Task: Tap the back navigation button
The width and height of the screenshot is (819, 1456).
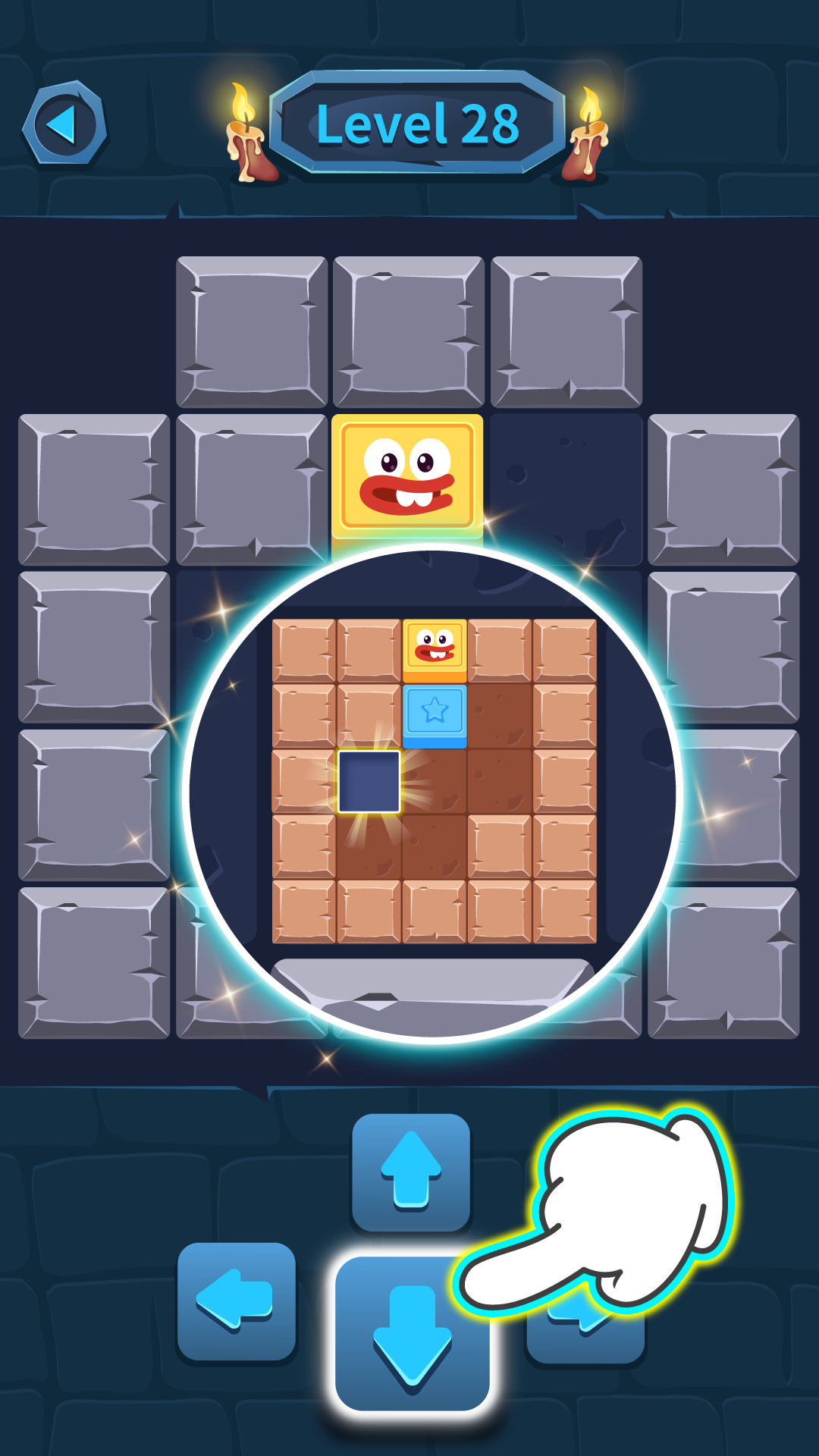Action: click(67, 121)
